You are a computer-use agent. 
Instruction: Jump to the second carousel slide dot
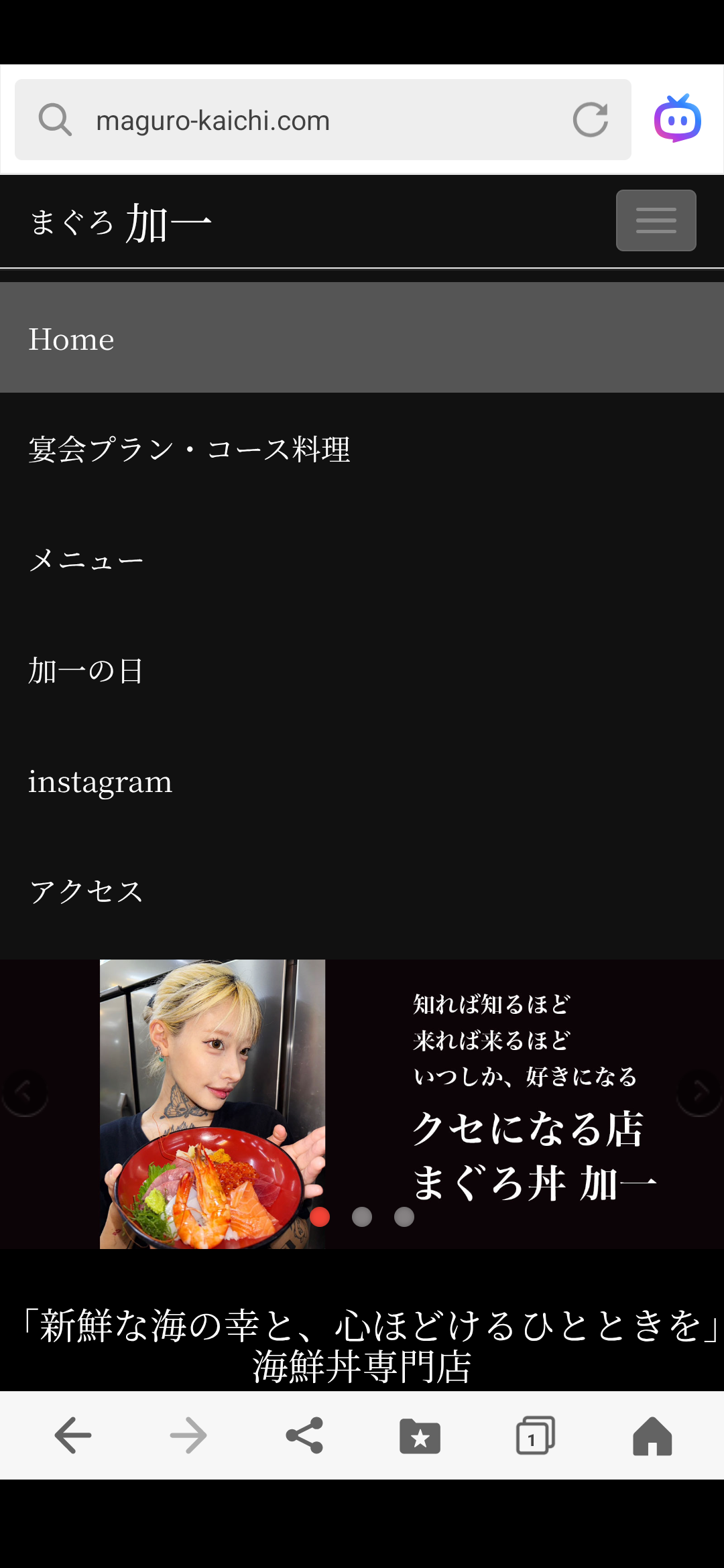point(362,1217)
